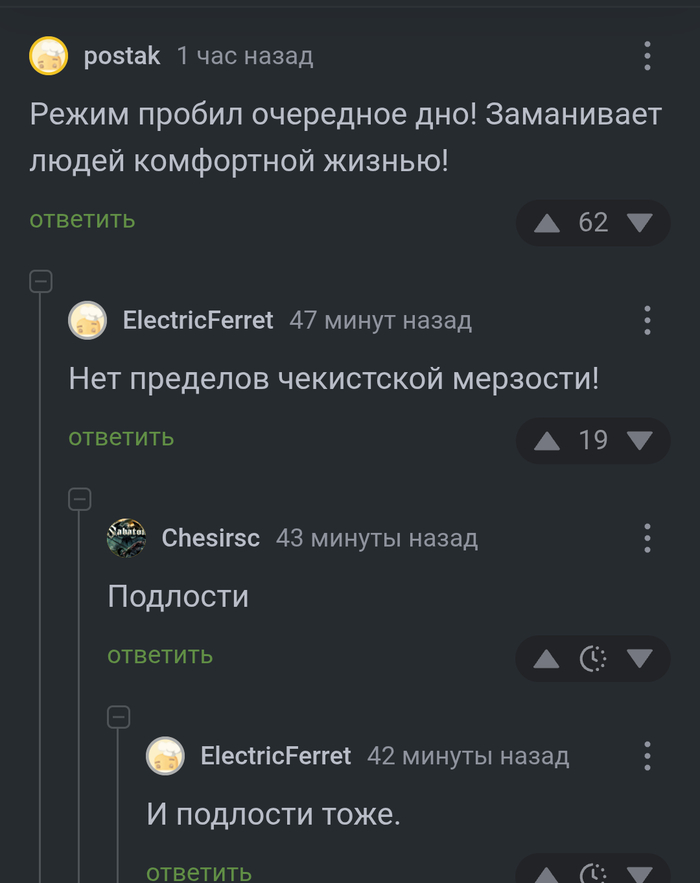Collapse the thread starting at "И подлости тоже."
This screenshot has height=883, width=700.
[119, 717]
